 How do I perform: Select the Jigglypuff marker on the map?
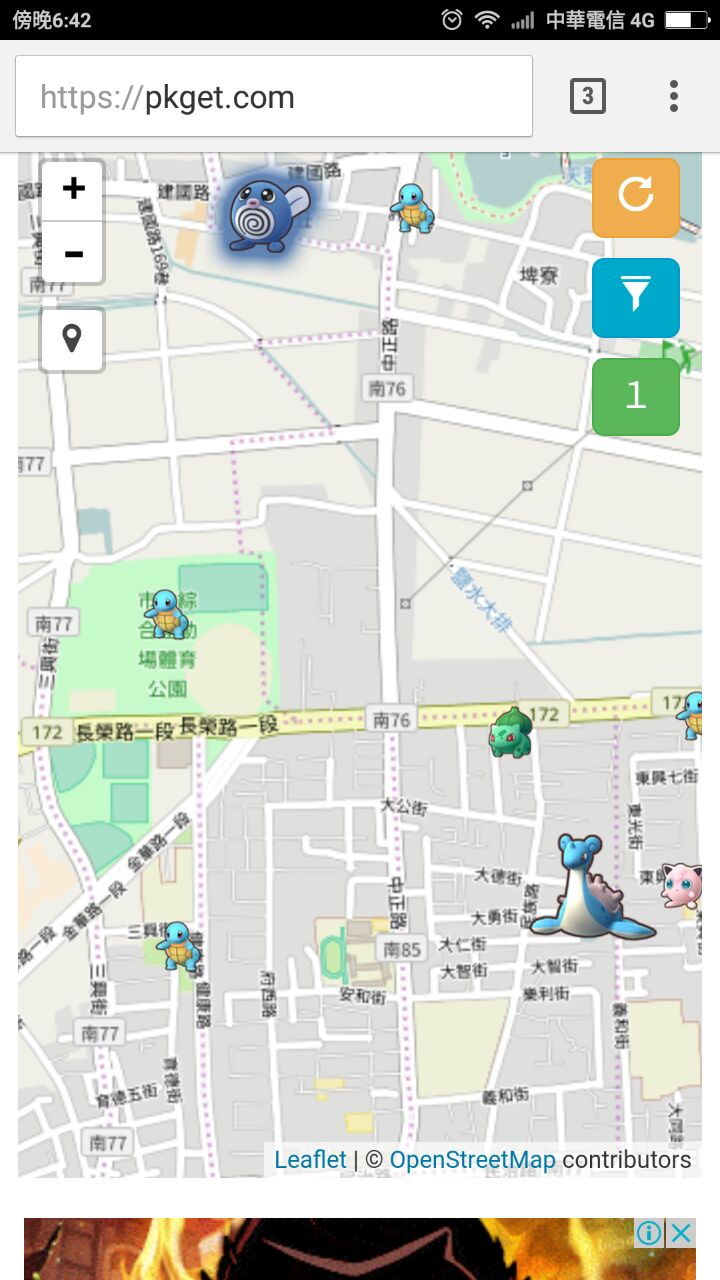[681, 886]
